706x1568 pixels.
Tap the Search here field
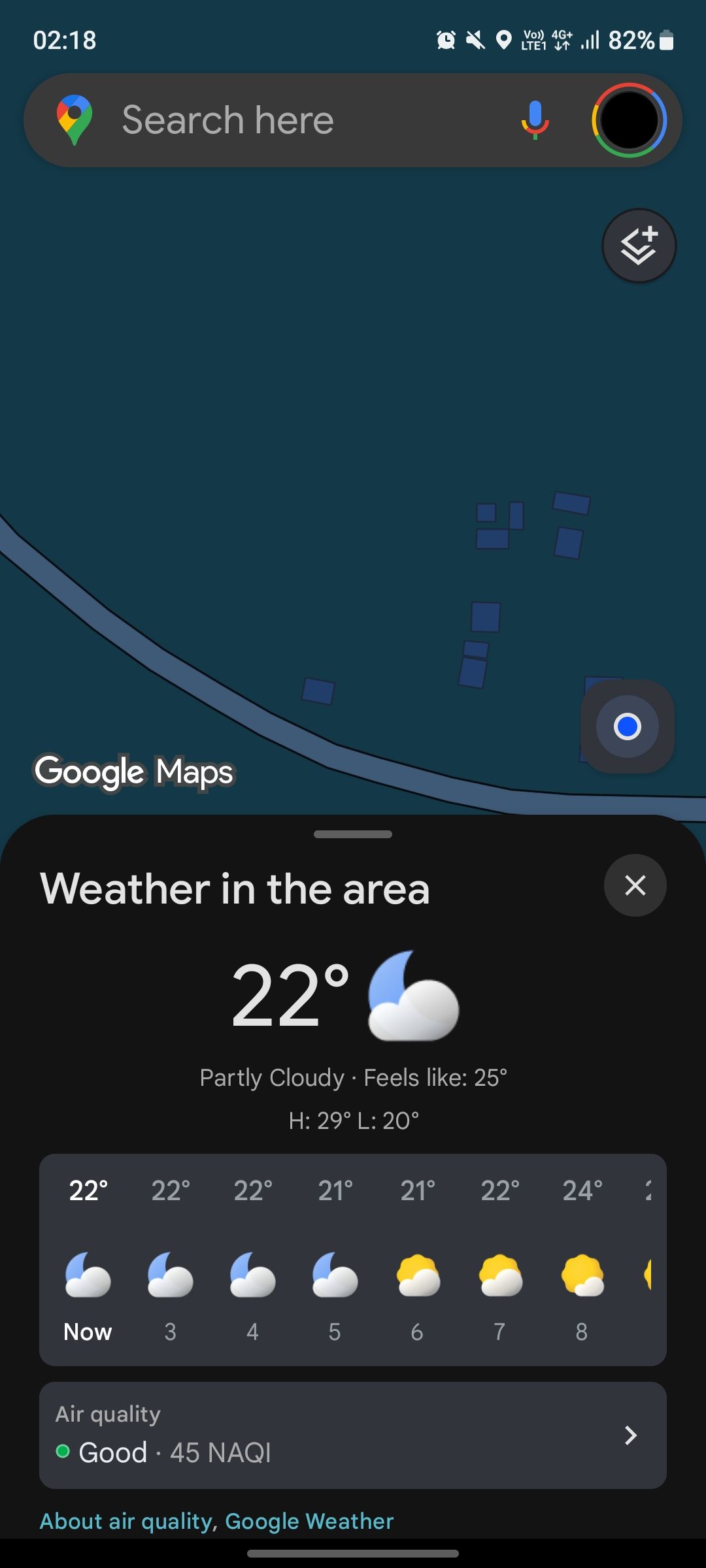[x=294, y=120]
